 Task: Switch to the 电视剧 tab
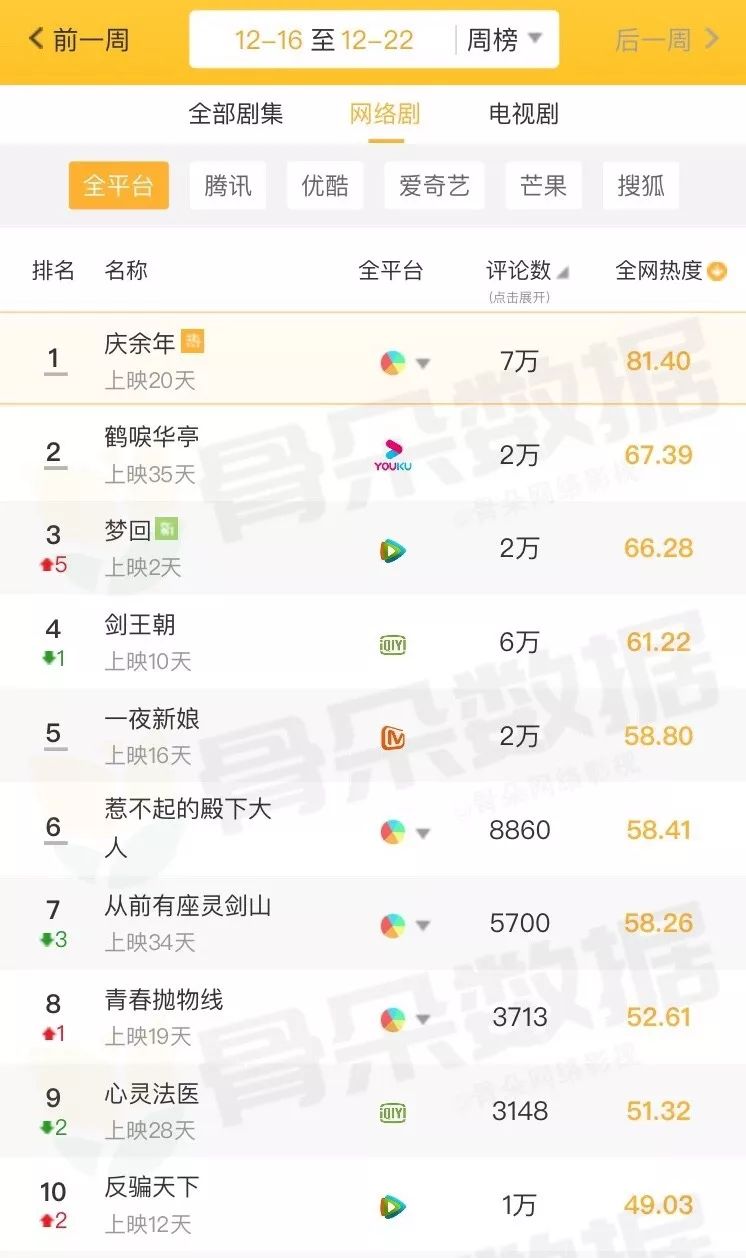pos(523,114)
